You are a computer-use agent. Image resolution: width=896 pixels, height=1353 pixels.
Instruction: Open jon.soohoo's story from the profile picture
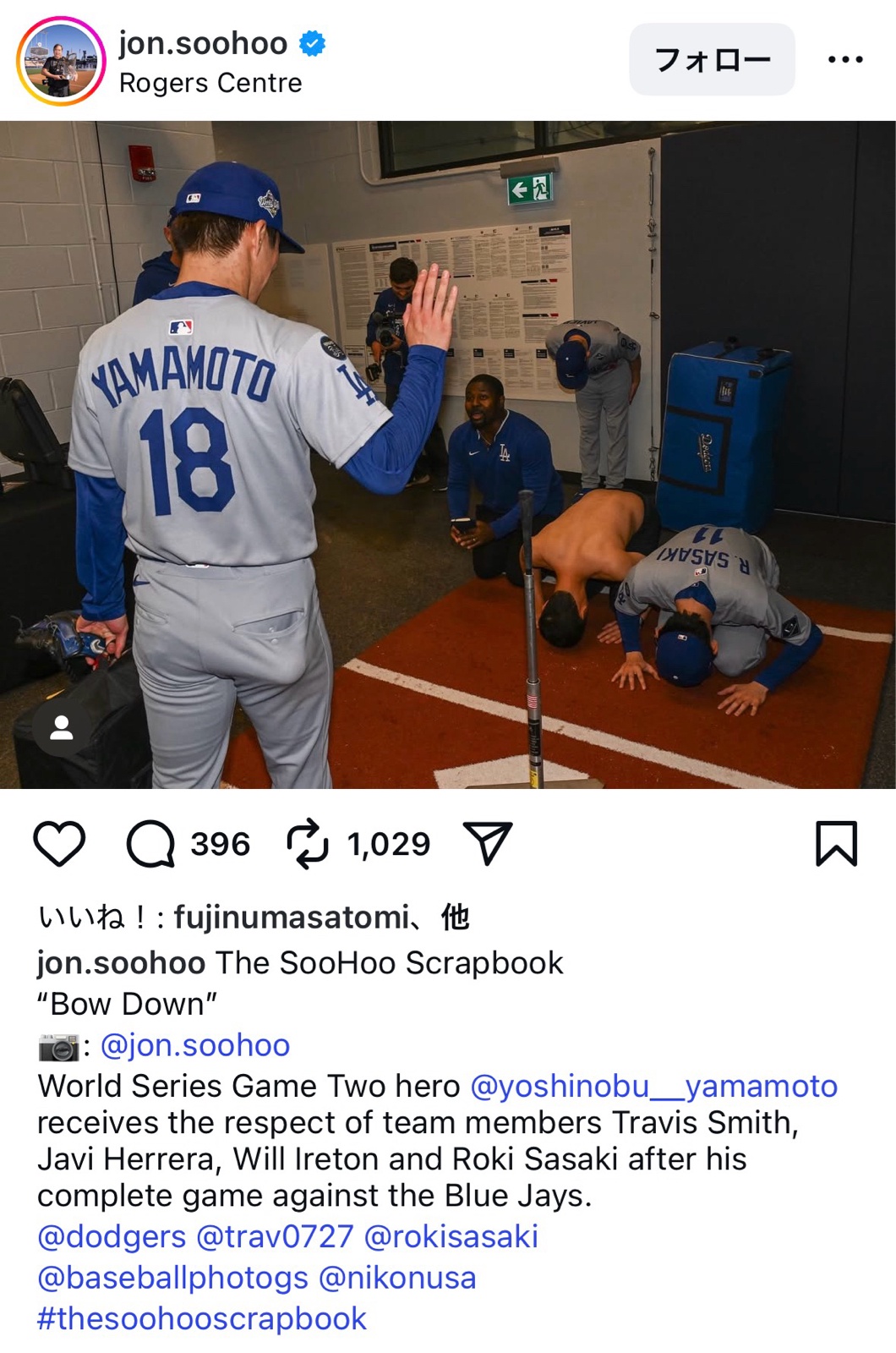point(61,61)
